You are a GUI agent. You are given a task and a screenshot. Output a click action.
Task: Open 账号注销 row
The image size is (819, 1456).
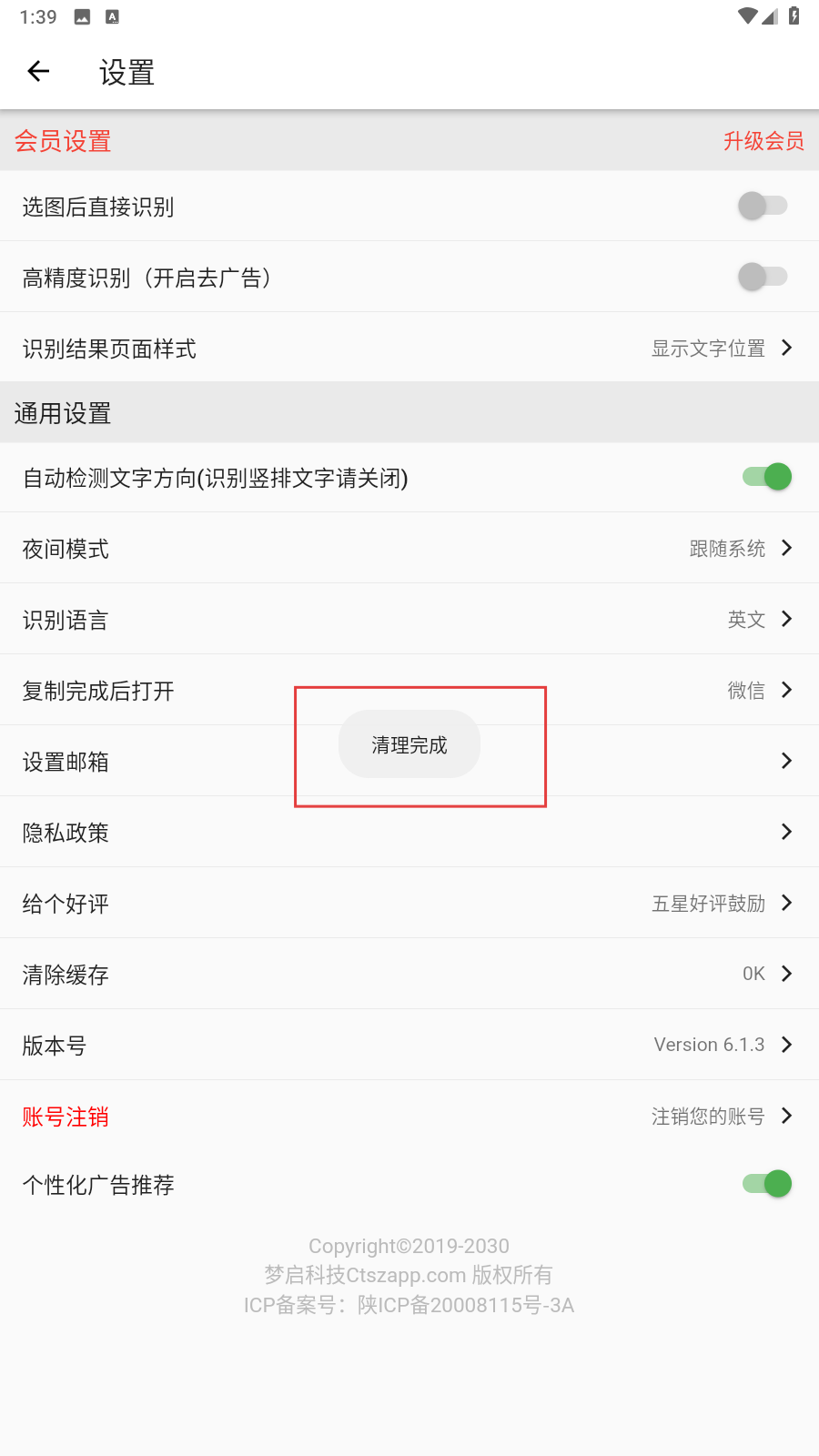click(x=409, y=1117)
